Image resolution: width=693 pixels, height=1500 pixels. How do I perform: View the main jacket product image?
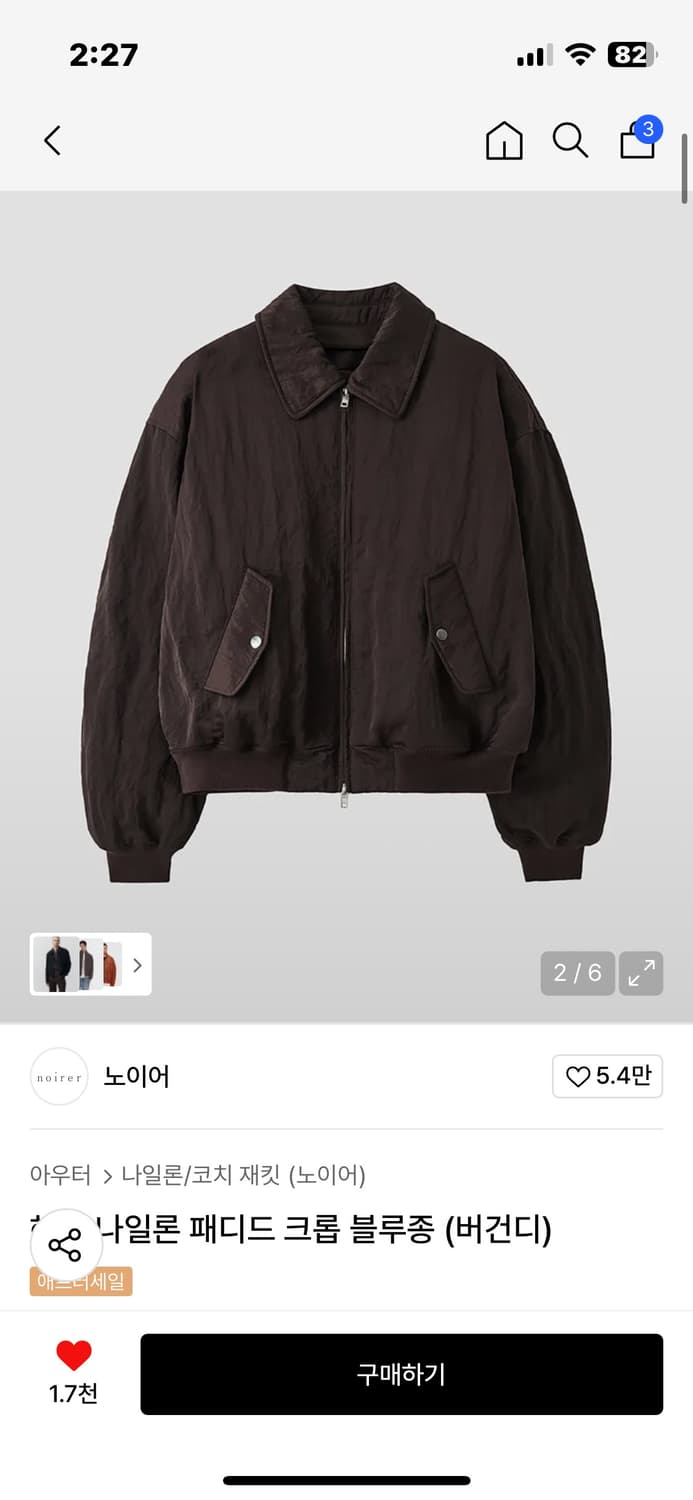(346, 580)
